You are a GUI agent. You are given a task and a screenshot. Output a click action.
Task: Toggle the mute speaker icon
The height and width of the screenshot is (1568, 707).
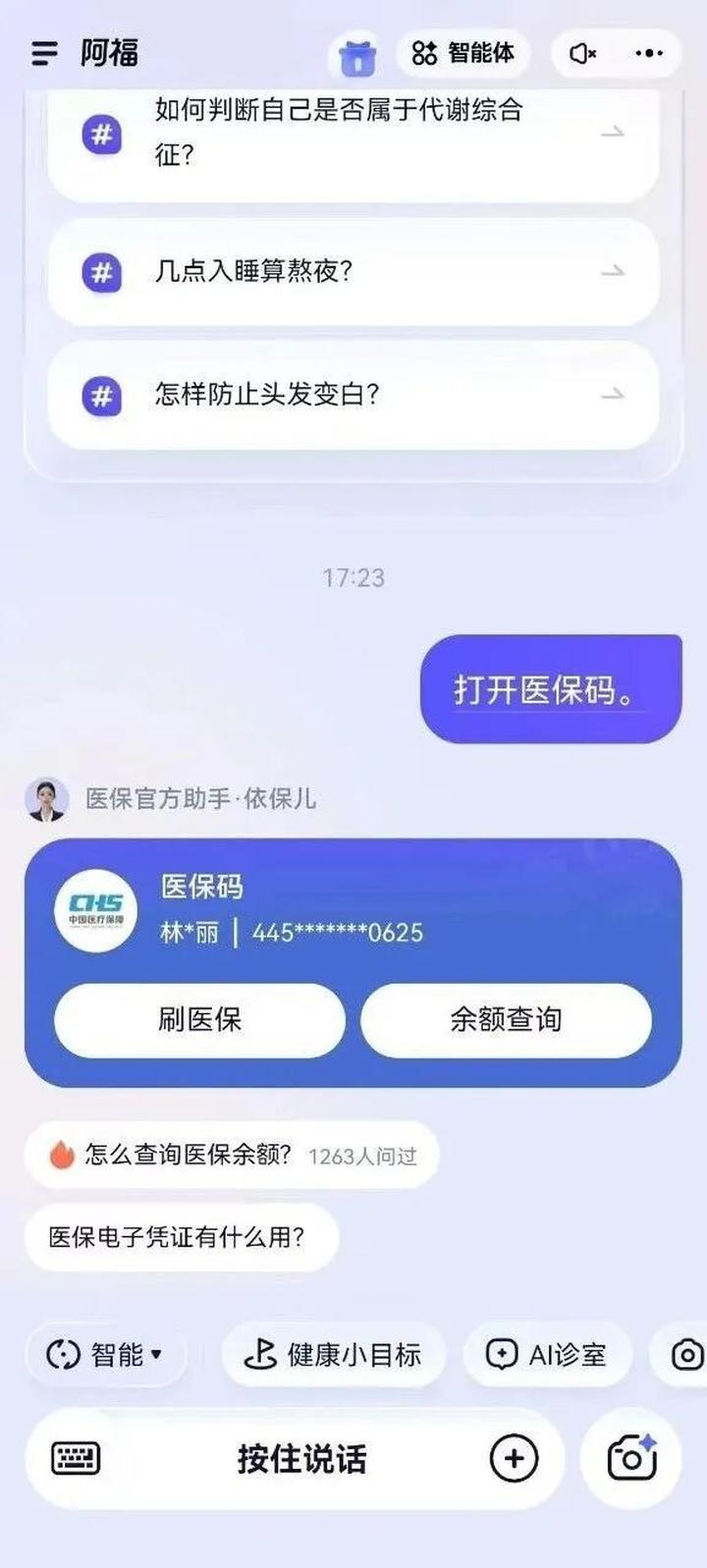582,53
